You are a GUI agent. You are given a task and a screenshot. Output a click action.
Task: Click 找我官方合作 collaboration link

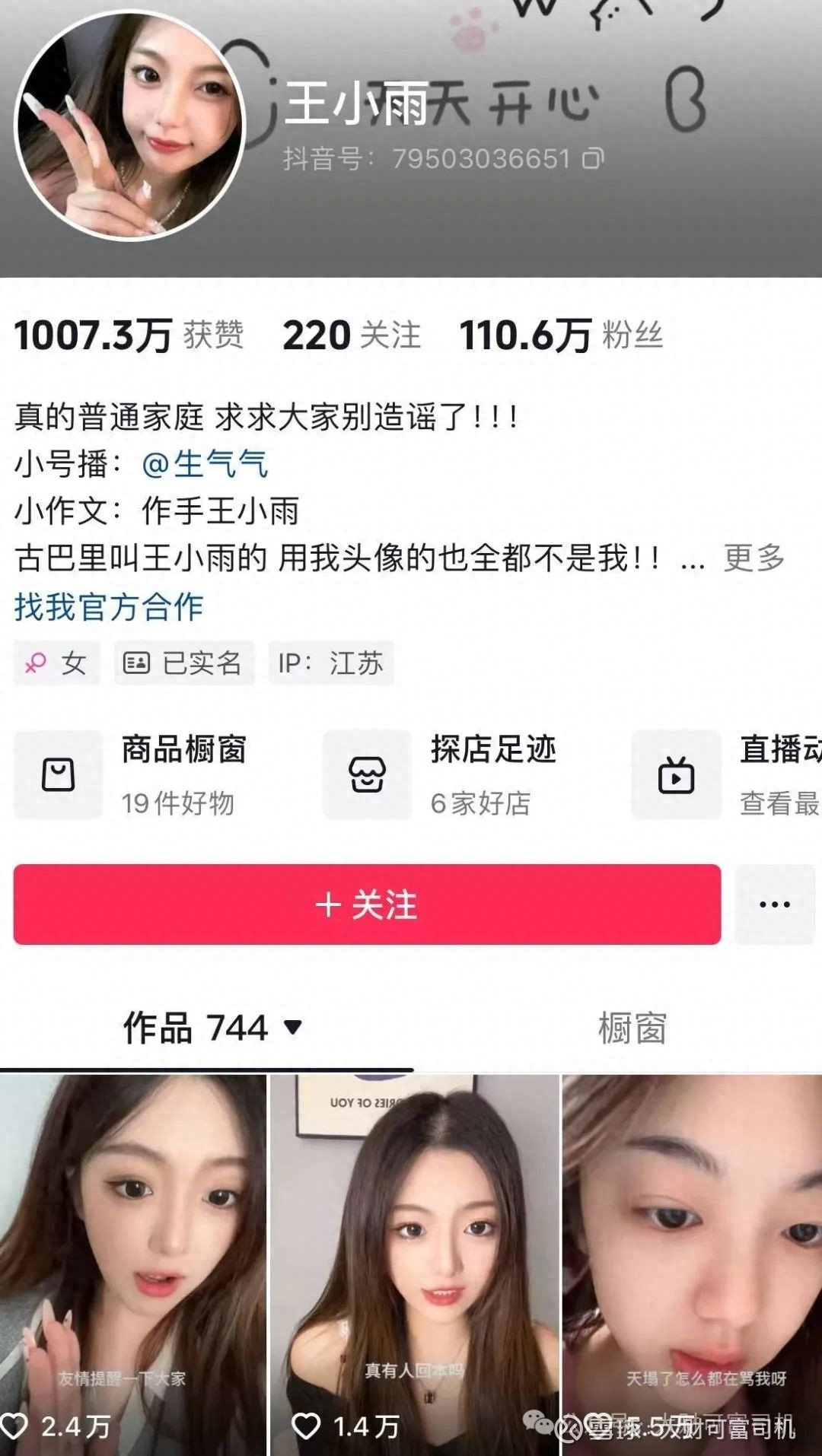pos(108,606)
